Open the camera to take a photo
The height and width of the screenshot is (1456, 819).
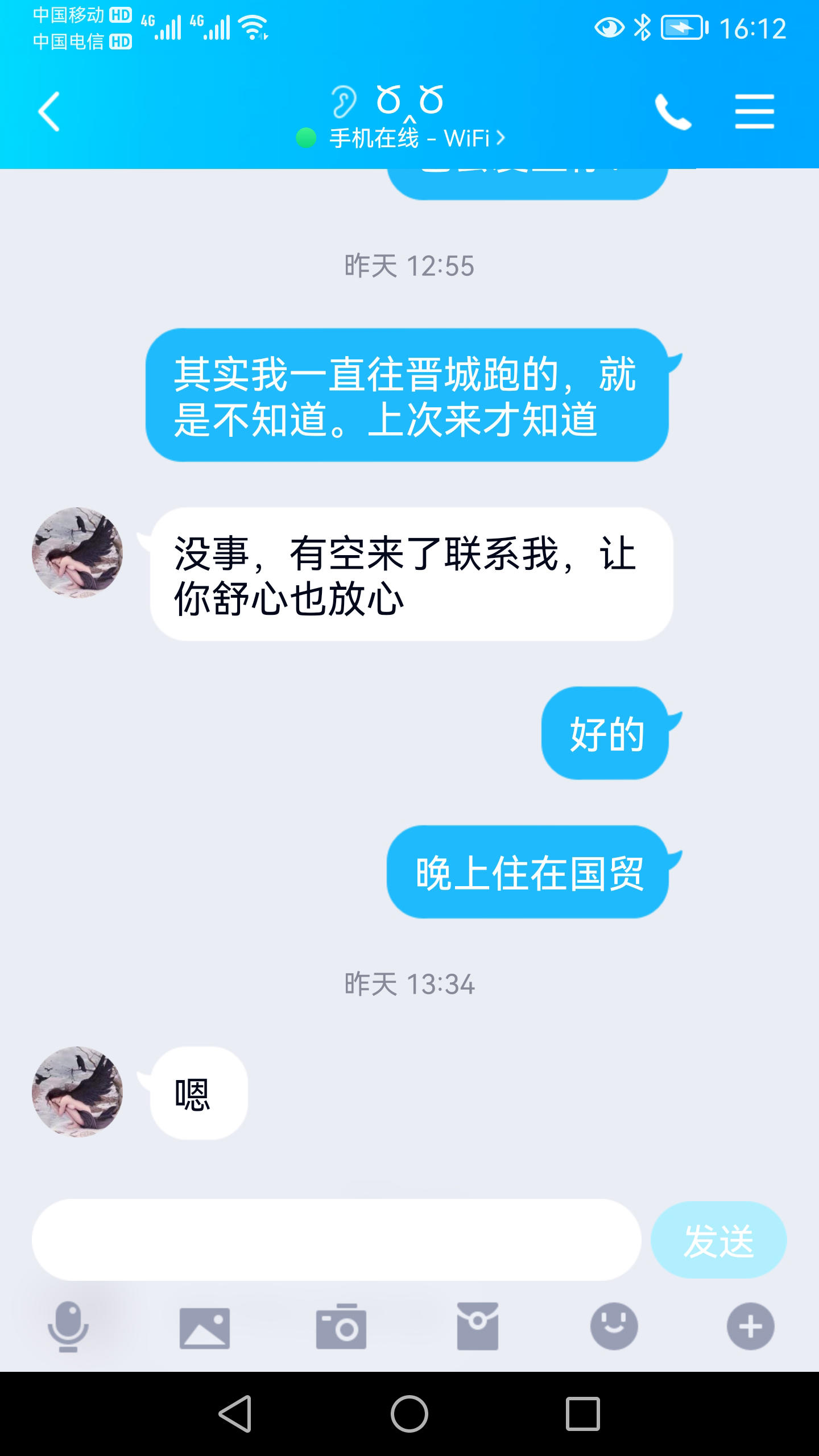(341, 1327)
